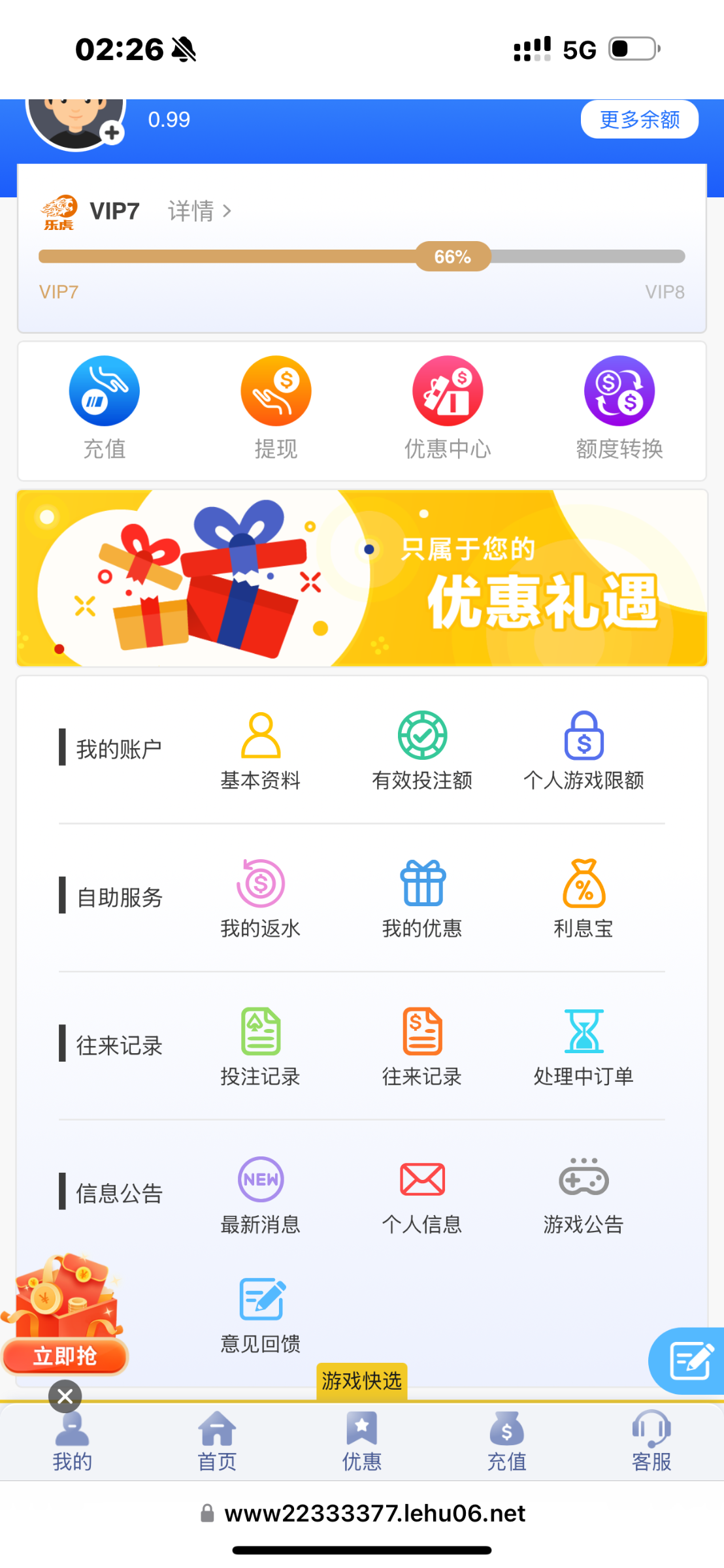Screen dimensions: 724x1568
Task: Switch to the 首页 home tab
Action: click(x=216, y=1441)
